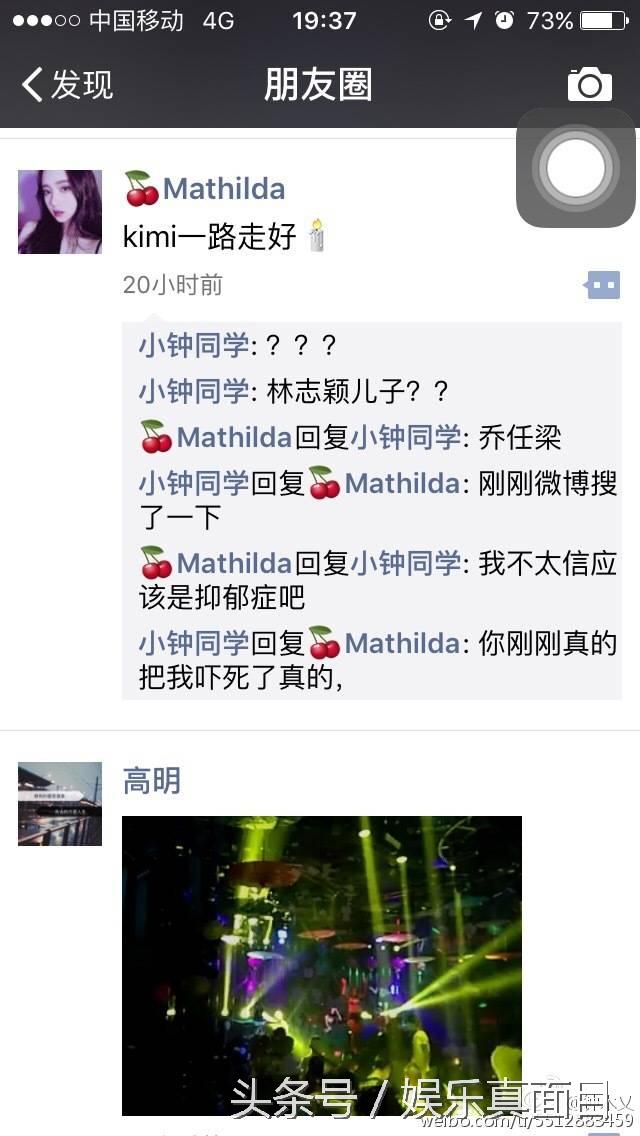Open Mathilda's name link on the post
The width and height of the screenshot is (640, 1136).
204,189
